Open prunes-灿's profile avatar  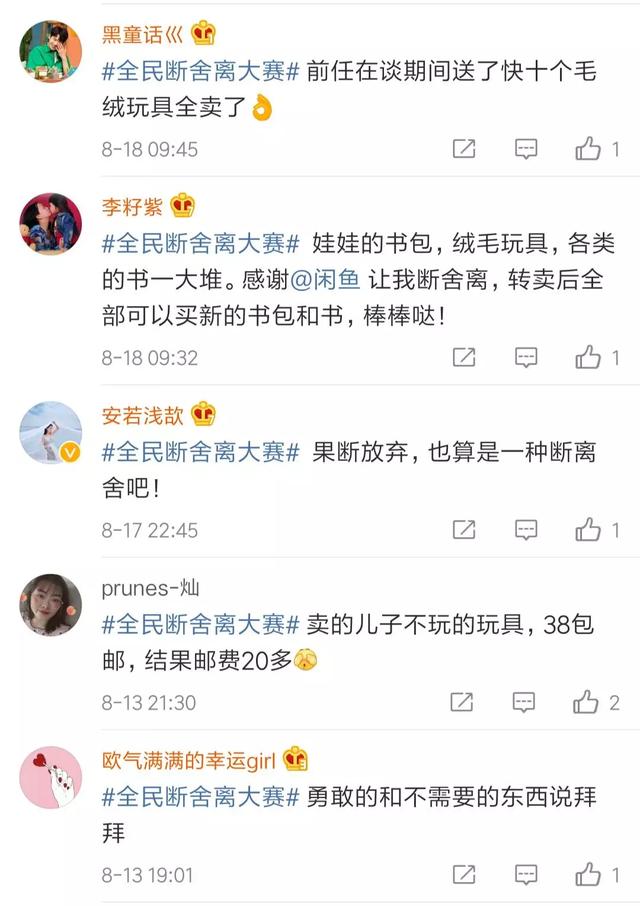pos(50,605)
